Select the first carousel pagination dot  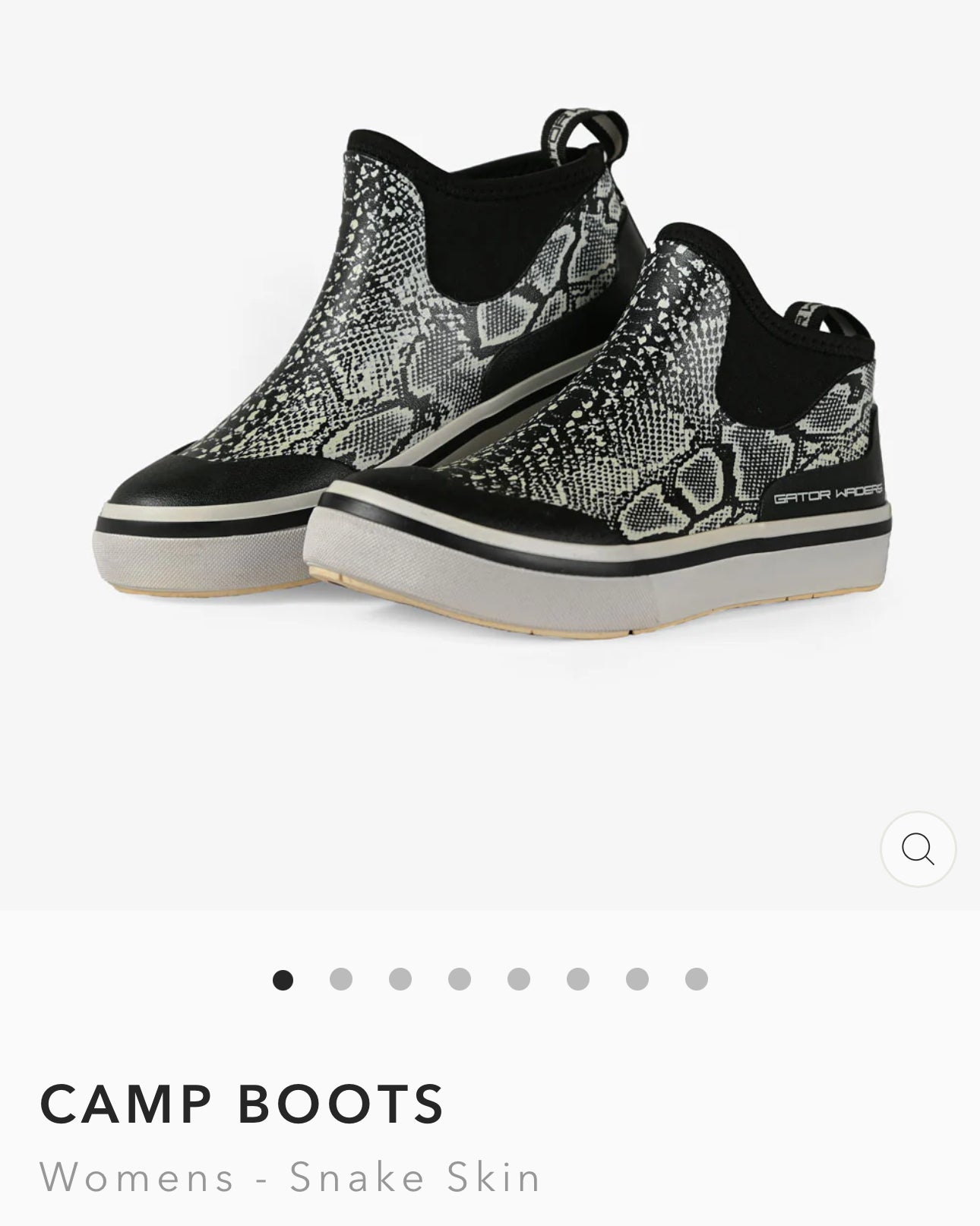pos(283,980)
